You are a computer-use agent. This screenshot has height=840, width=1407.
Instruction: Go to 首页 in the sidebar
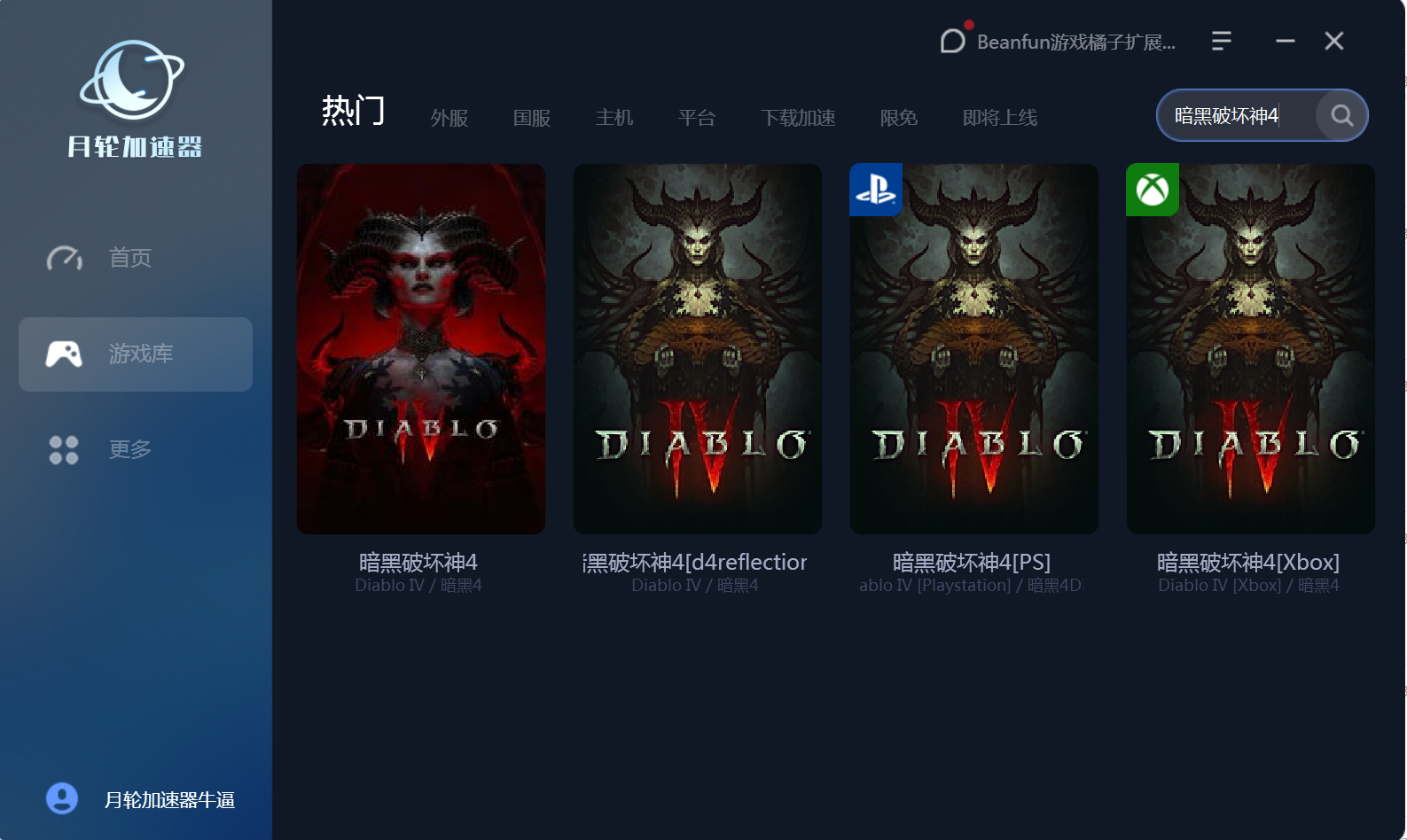(130, 258)
